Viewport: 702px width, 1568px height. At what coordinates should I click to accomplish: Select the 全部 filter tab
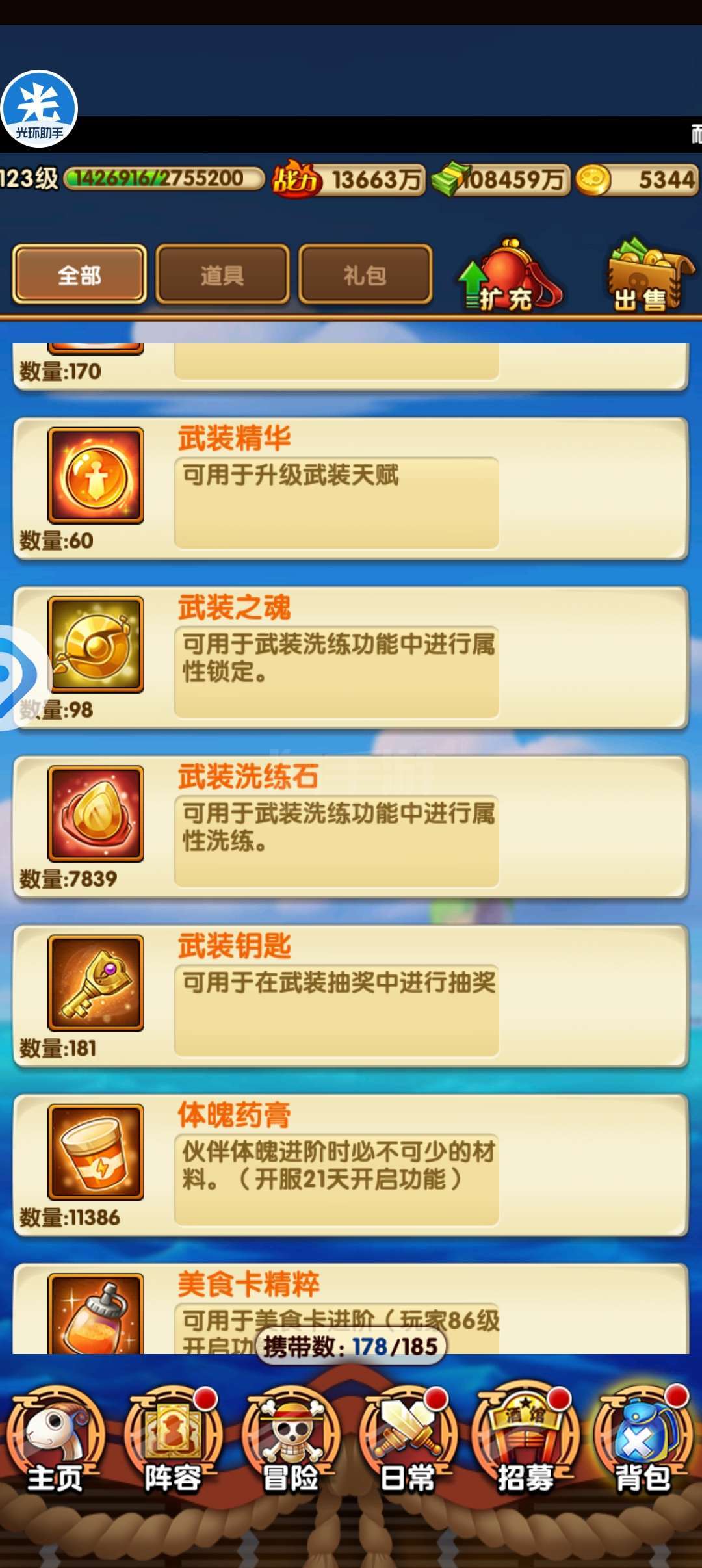[x=79, y=274]
